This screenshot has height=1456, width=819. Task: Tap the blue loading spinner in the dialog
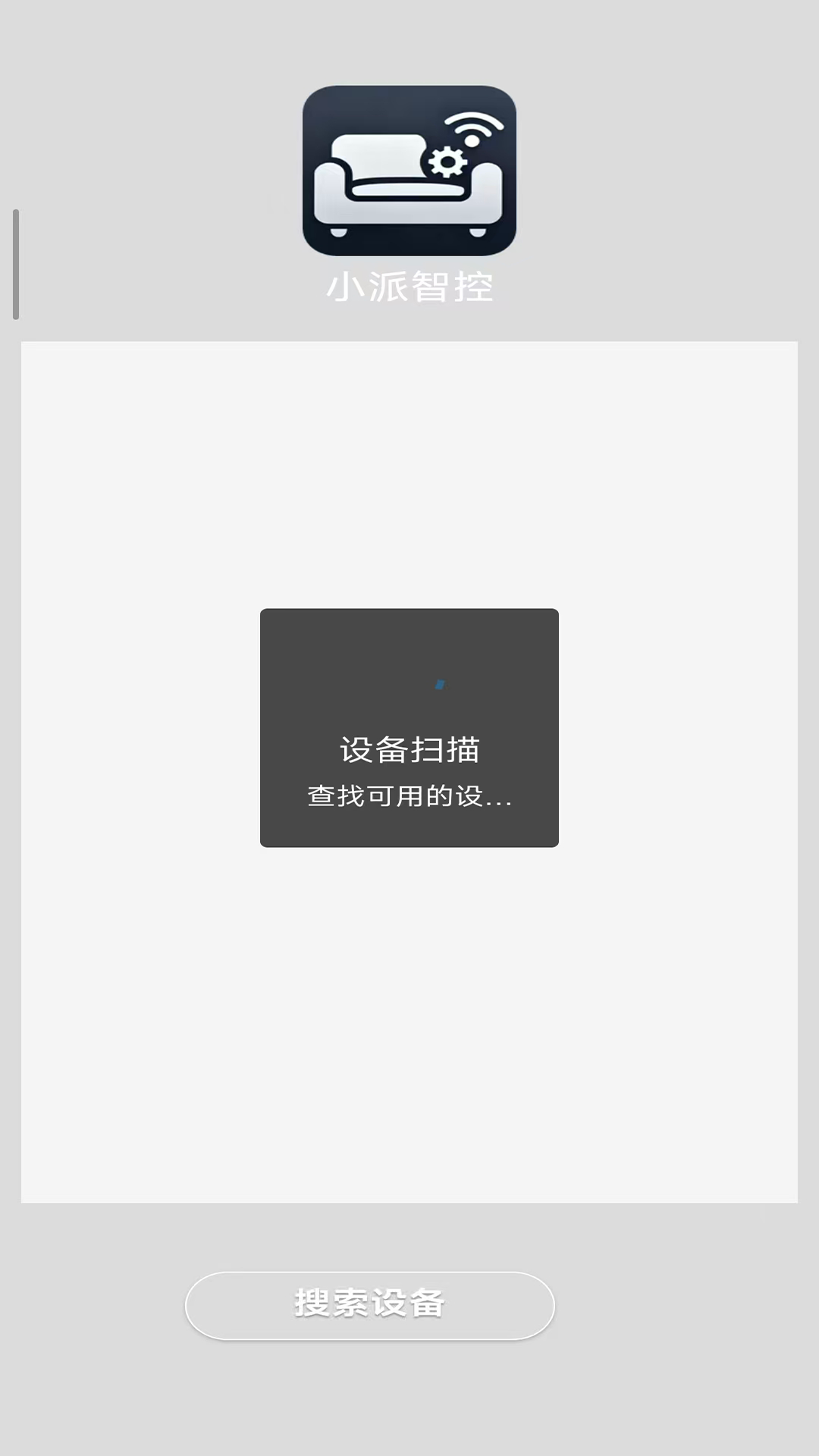pyautogui.click(x=438, y=685)
